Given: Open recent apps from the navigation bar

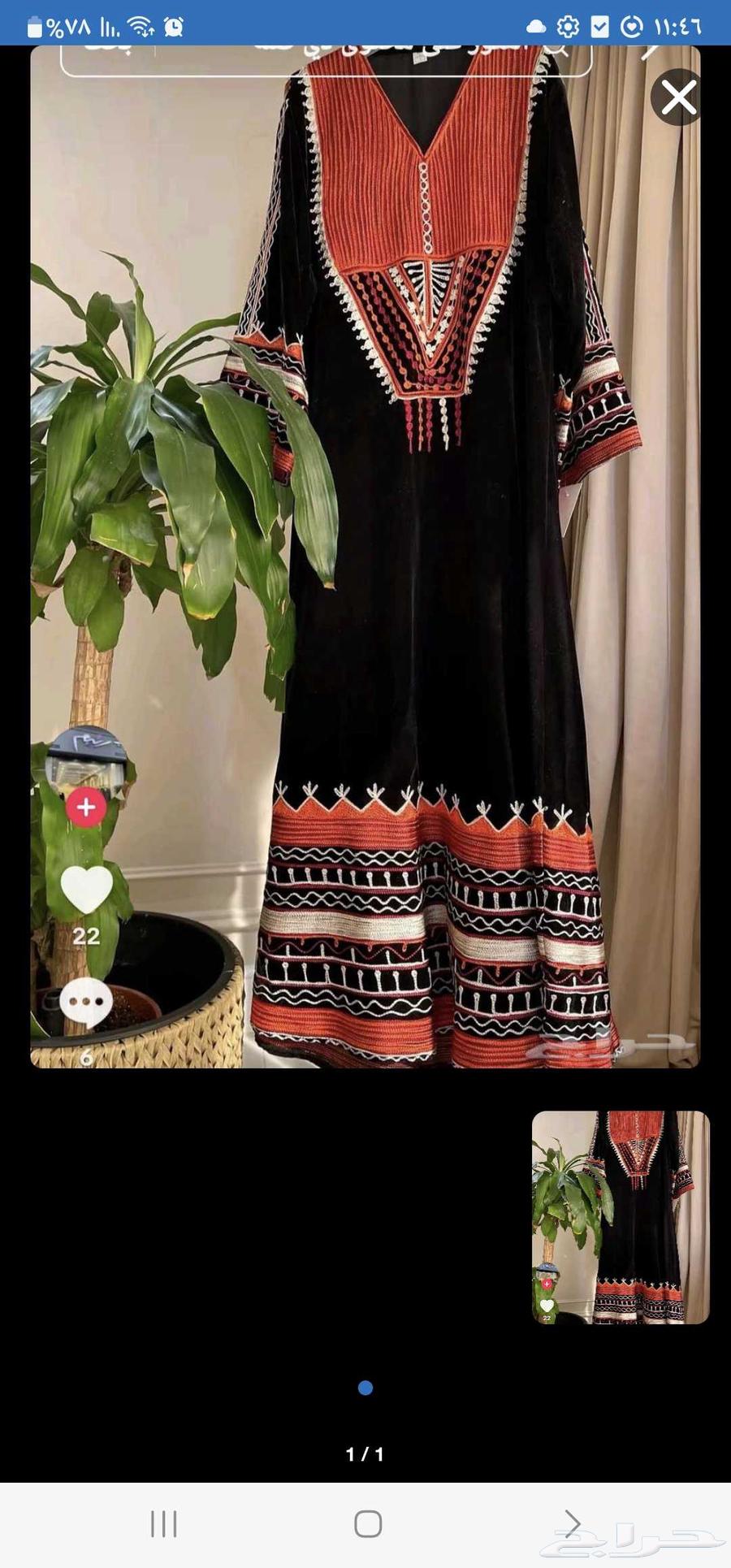Looking at the screenshot, I should click(x=164, y=1523).
